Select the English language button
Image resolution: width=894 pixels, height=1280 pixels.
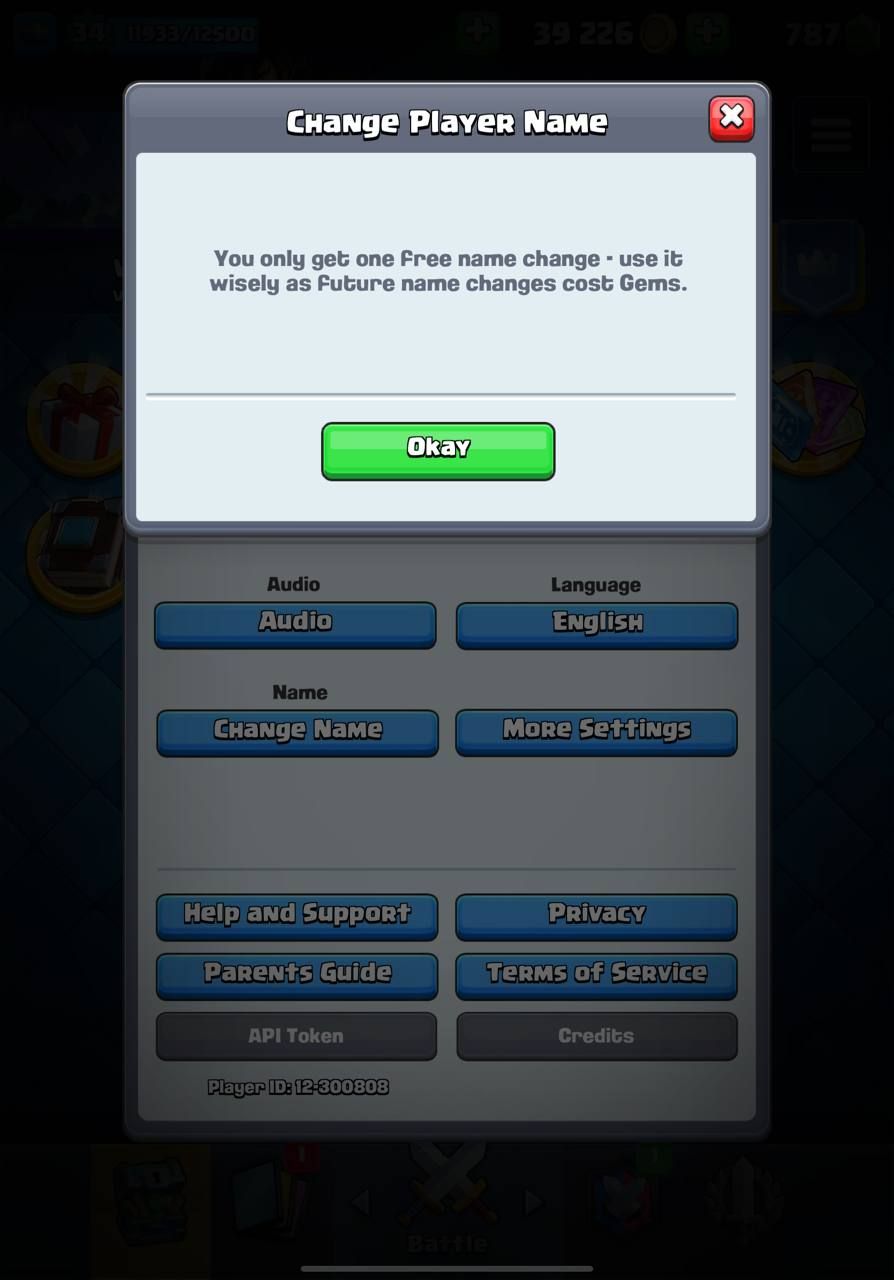(597, 624)
